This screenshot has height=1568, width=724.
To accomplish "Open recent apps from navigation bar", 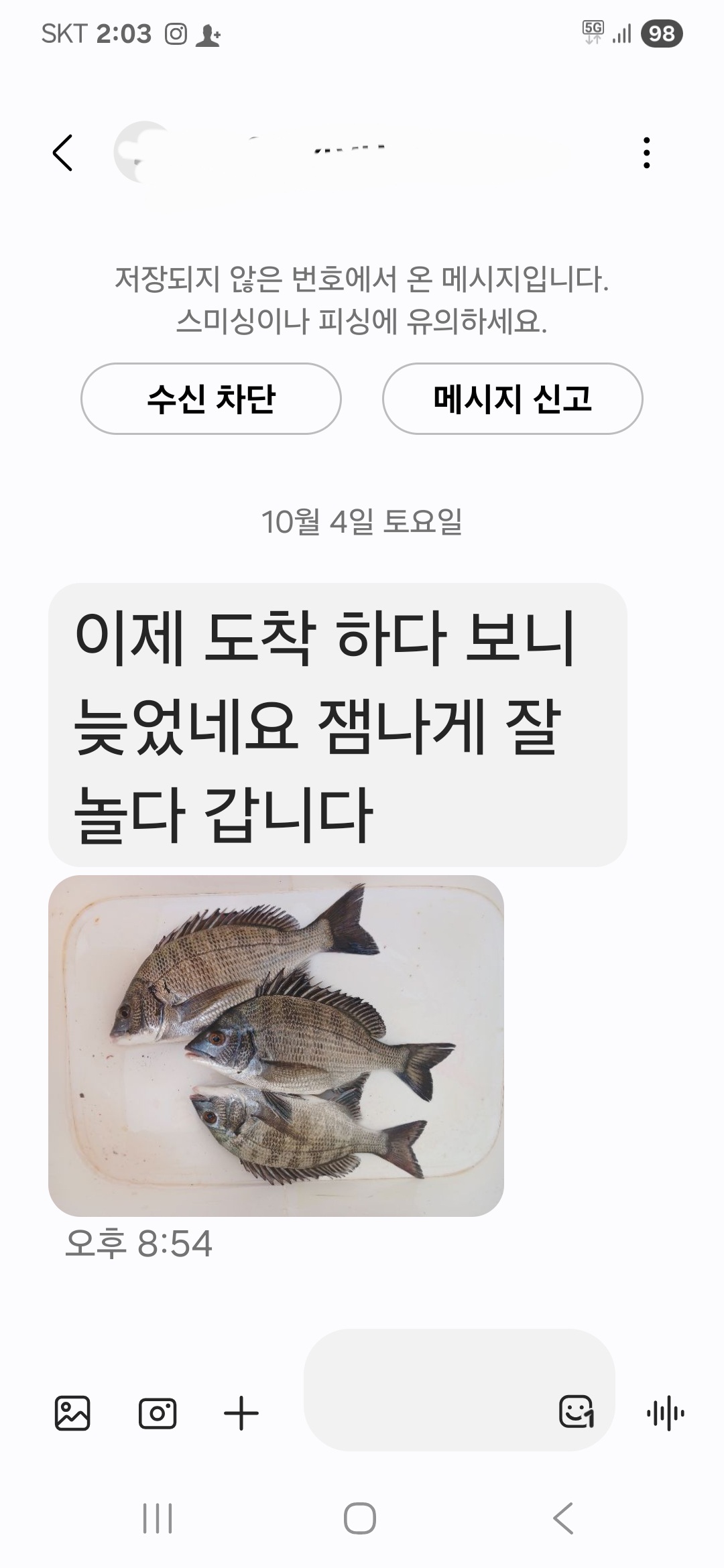I will coord(158,1518).
